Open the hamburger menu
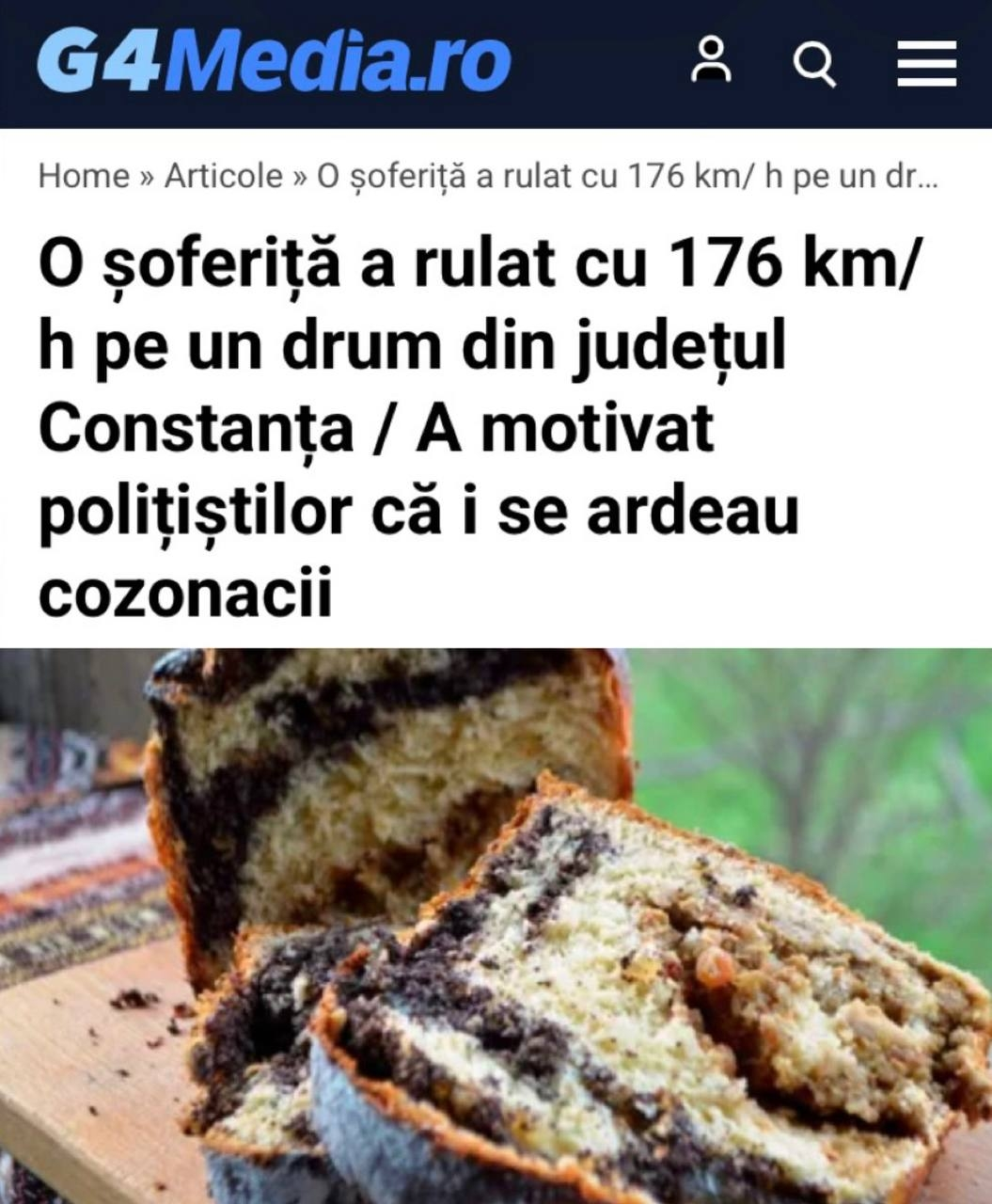This screenshot has width=992, height=1204. pos(926,64)
